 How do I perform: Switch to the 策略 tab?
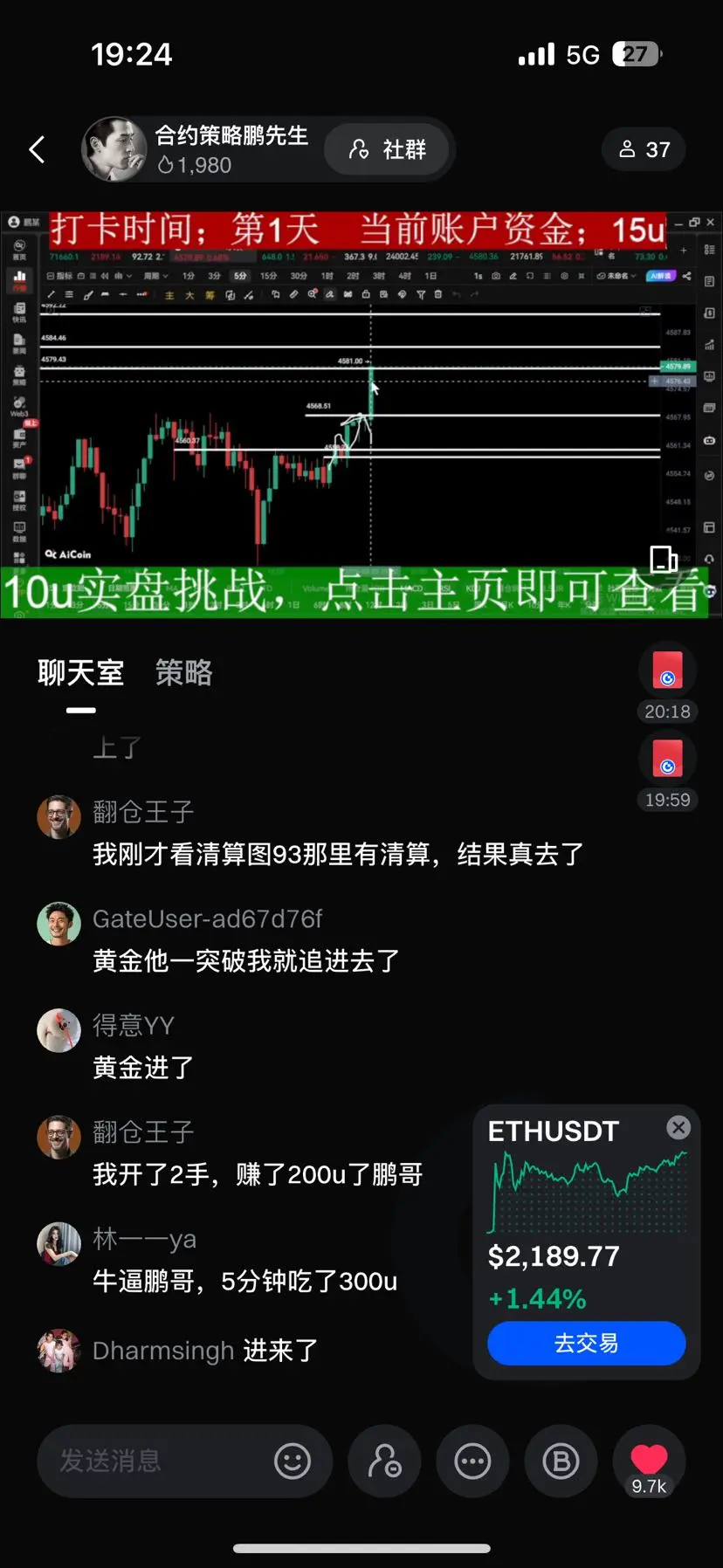(183, 672)
